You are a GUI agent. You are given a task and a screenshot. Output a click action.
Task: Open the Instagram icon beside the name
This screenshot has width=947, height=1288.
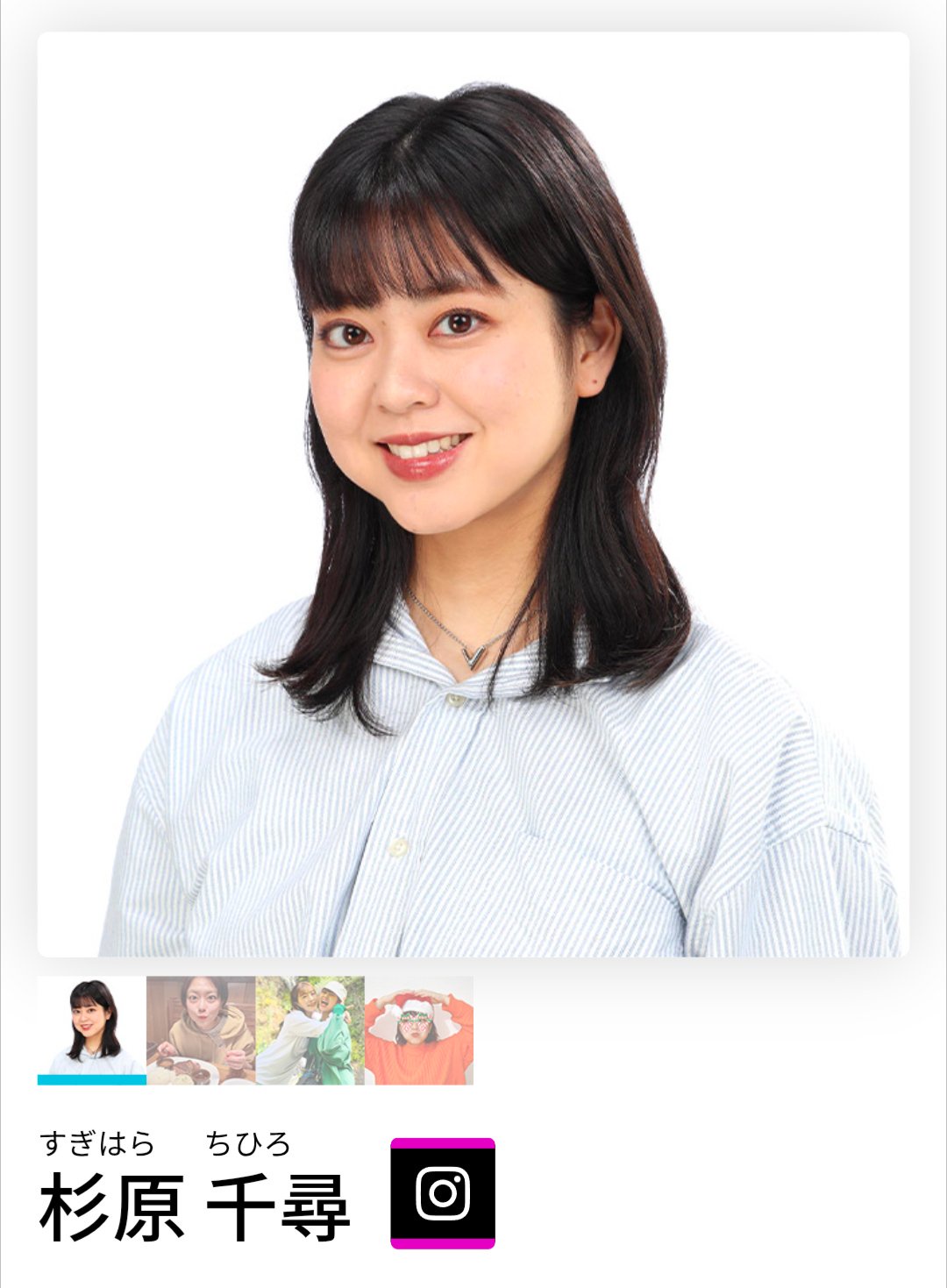pos(443,1192)
